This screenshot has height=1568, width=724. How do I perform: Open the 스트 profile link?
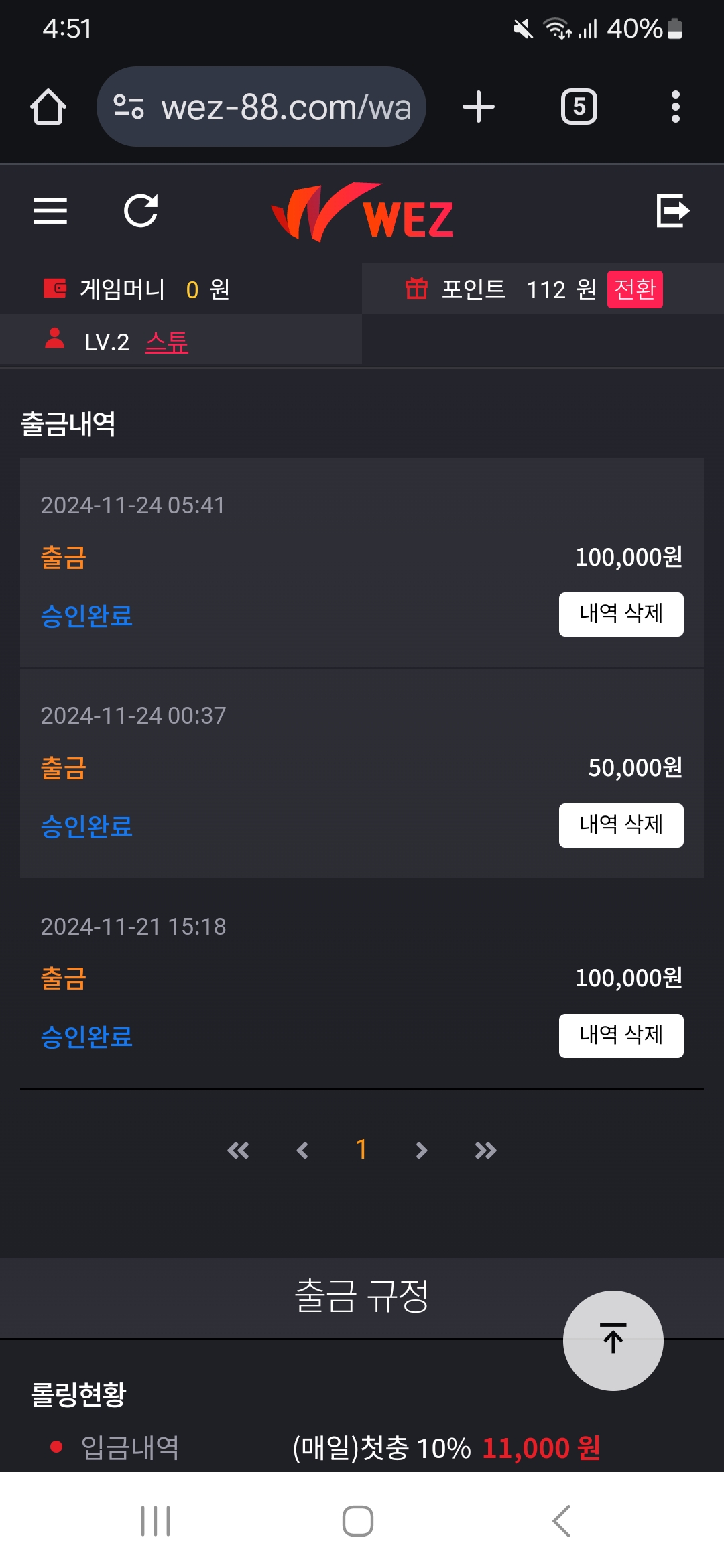point(167,342)
